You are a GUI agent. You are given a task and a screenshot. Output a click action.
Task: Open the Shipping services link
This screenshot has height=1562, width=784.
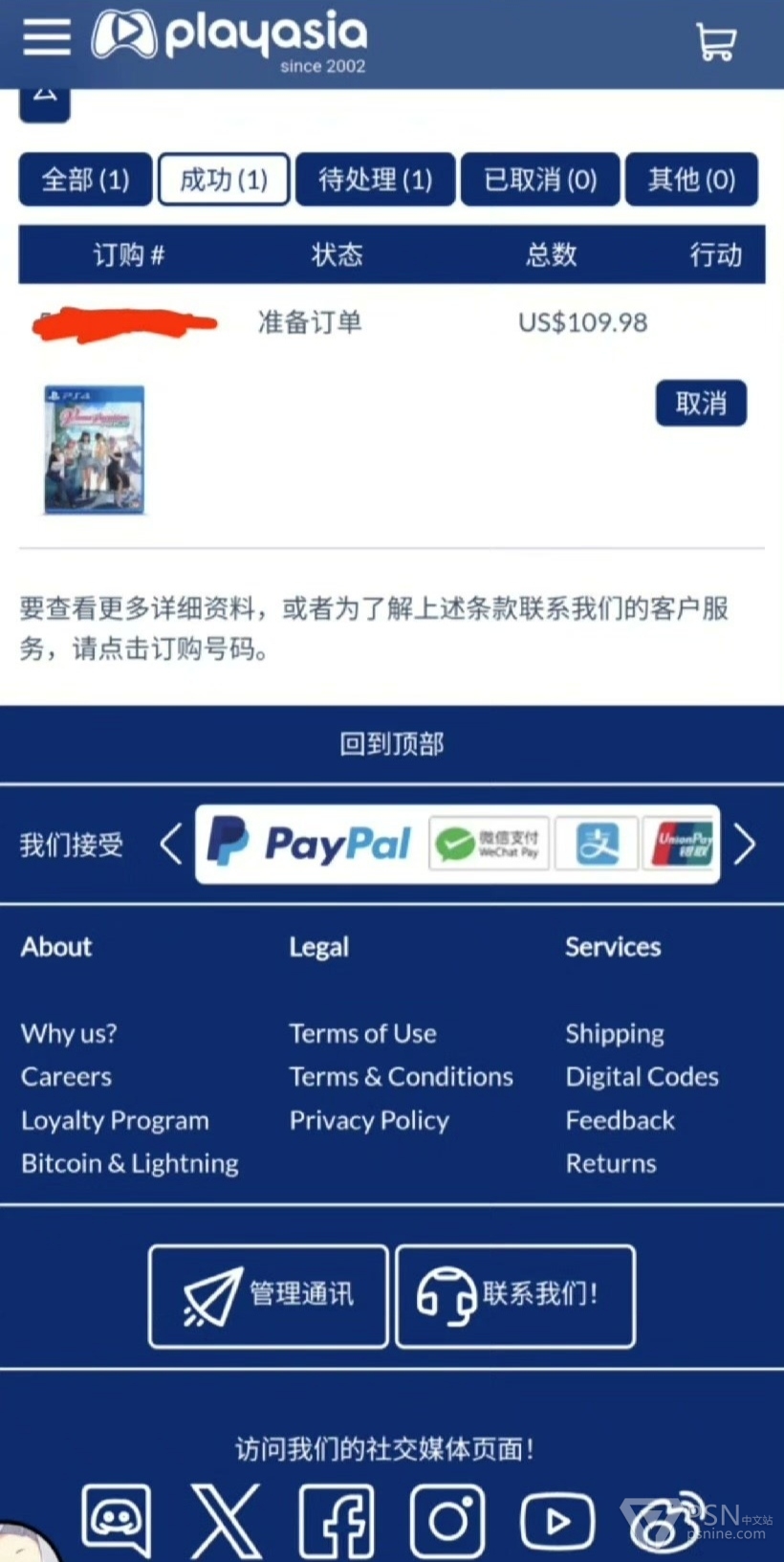614,1034
